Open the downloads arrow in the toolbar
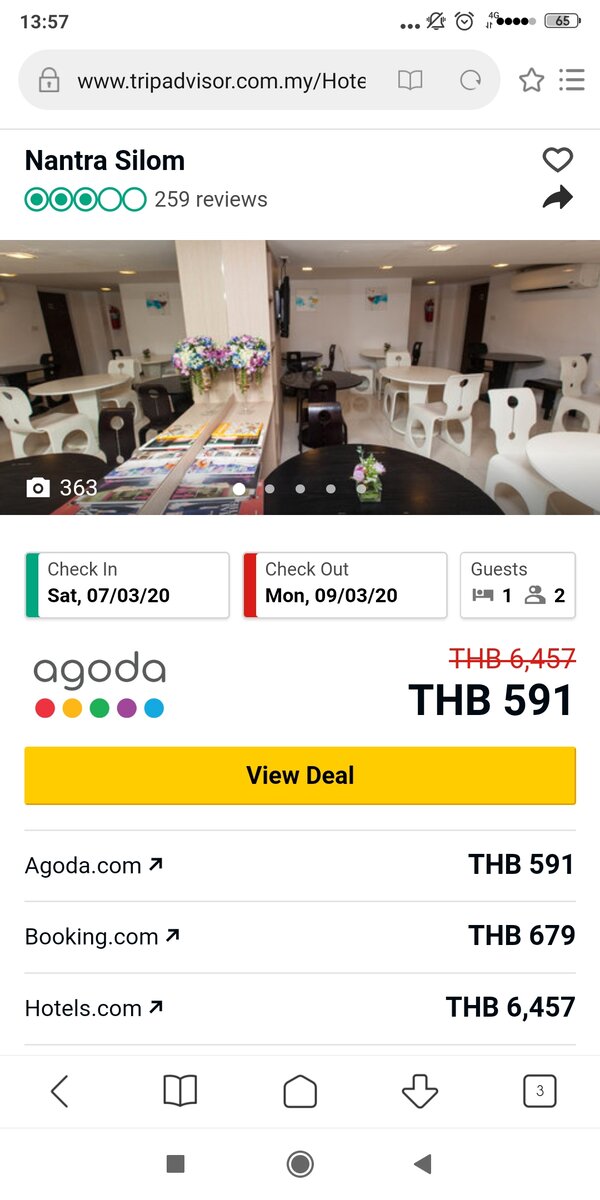 pyautogui.click(x=420, y=1091)
